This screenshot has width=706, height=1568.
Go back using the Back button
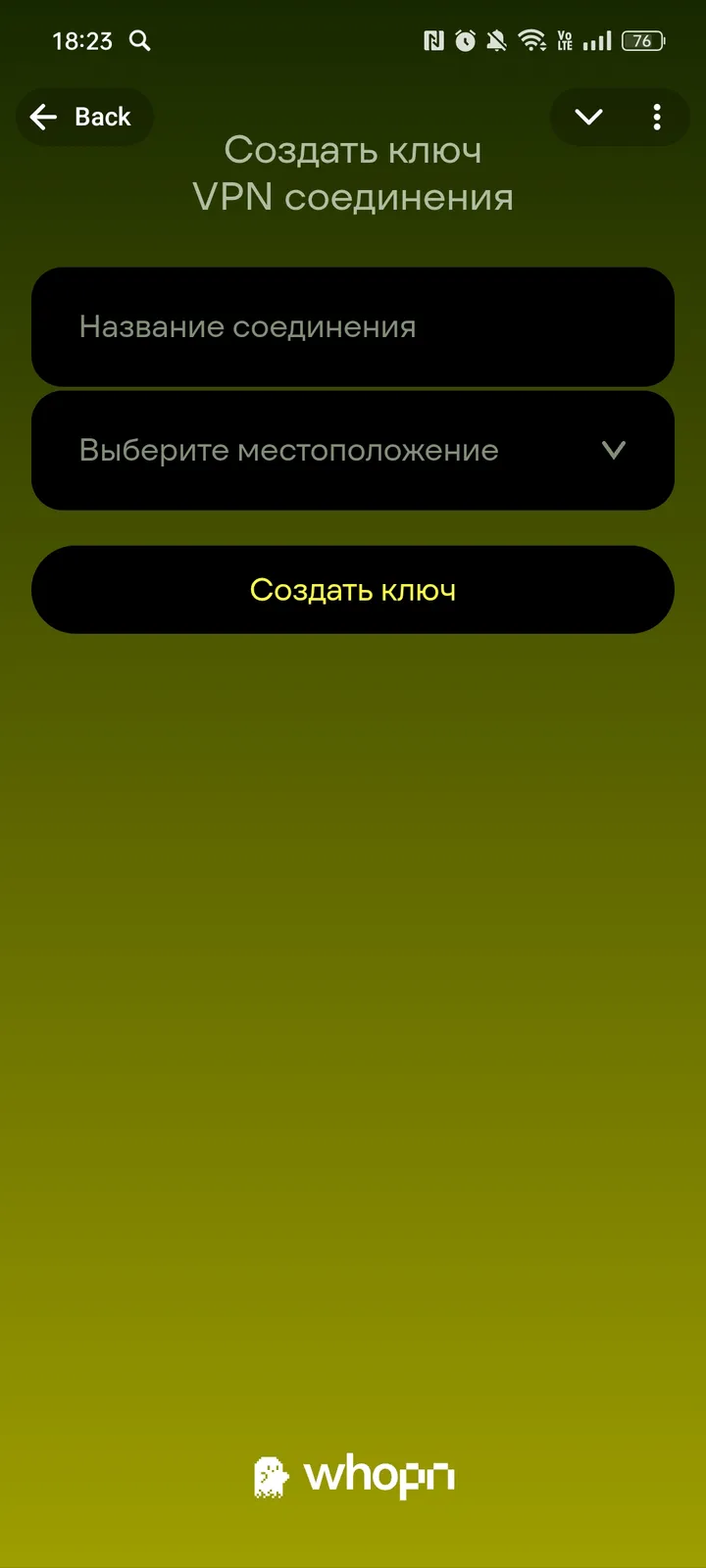click(84, 117)
